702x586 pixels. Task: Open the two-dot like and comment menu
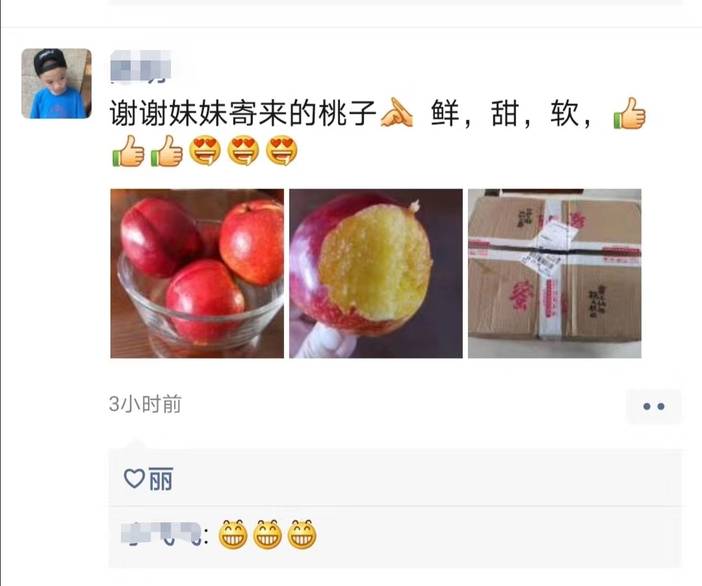[653, 406]
